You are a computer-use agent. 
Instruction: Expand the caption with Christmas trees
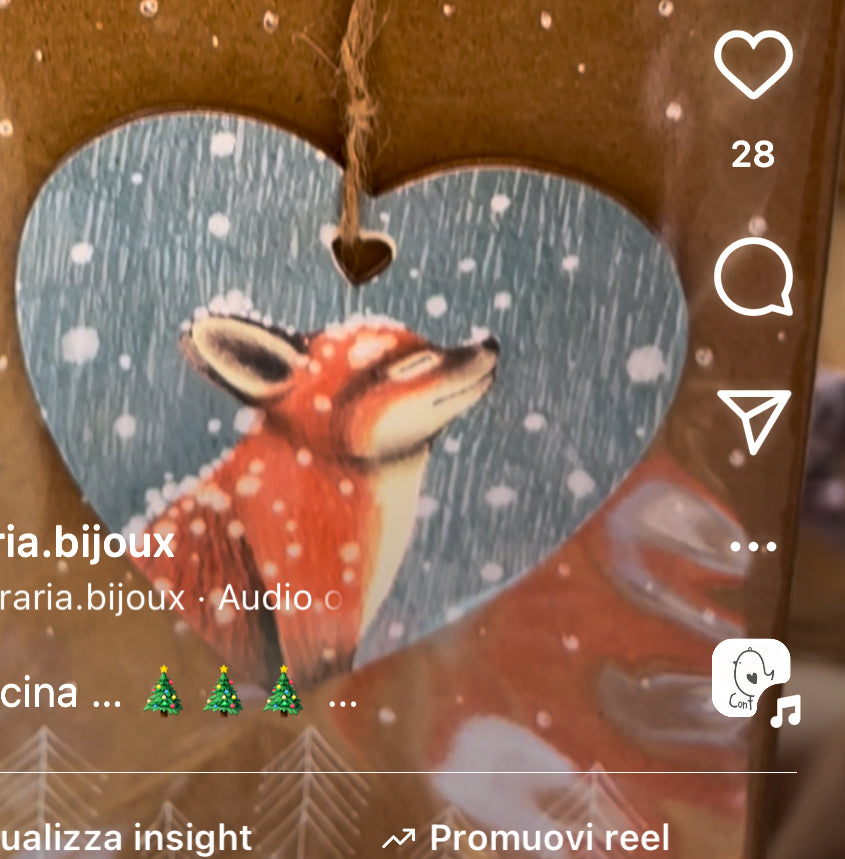(343, 699)
